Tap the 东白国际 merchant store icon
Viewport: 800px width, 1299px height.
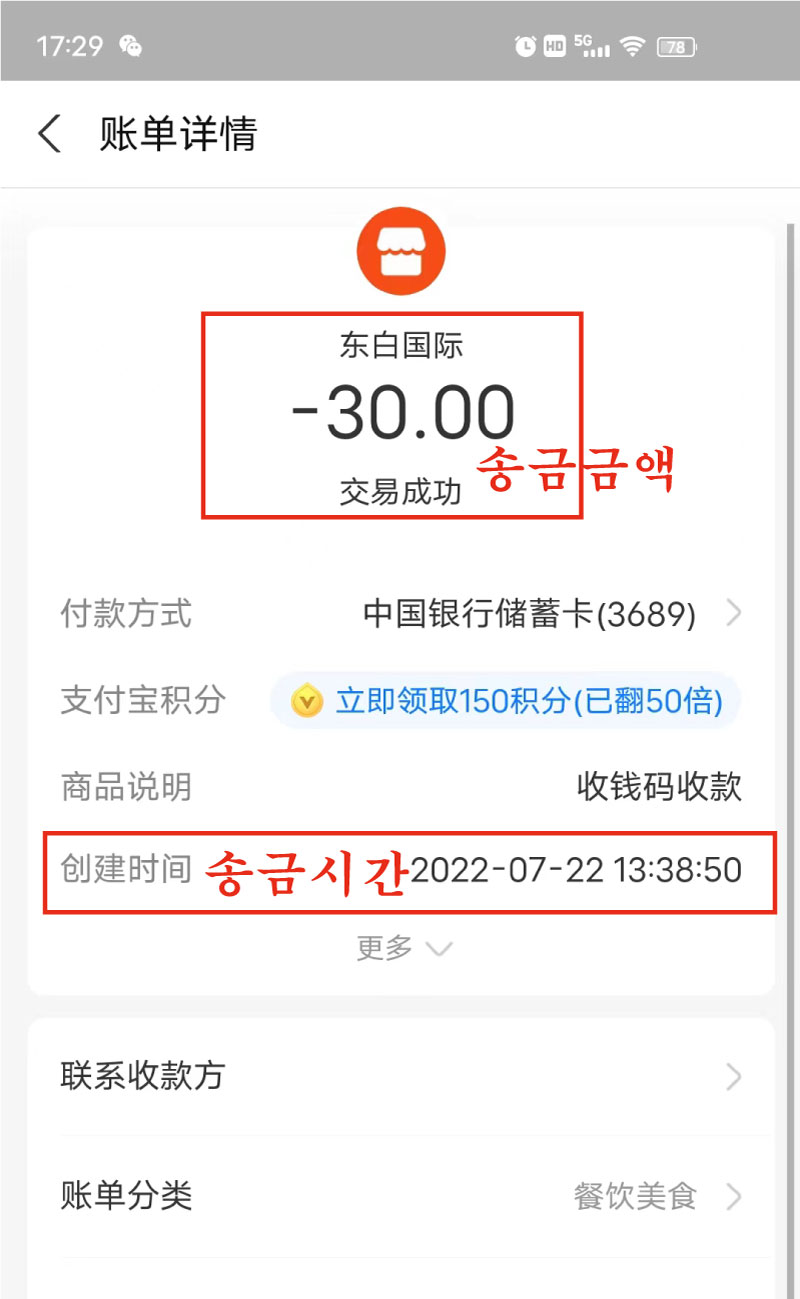(401, 251)
